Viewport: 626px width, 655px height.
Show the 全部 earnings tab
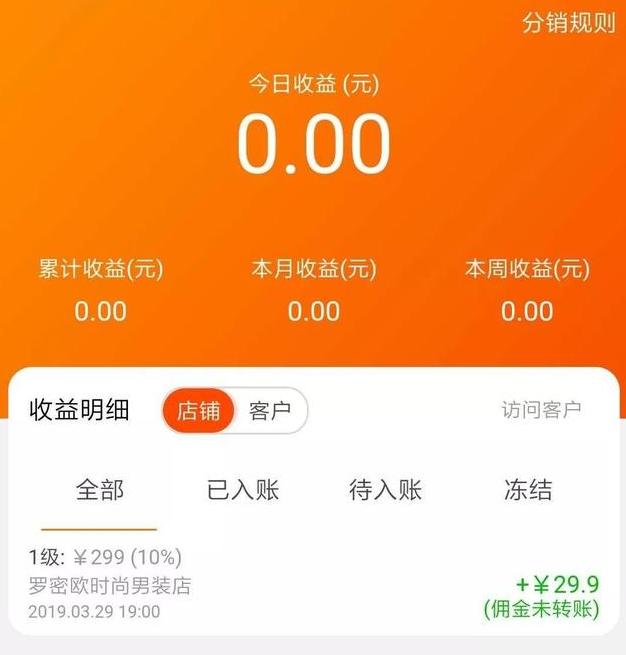[100, 490]
